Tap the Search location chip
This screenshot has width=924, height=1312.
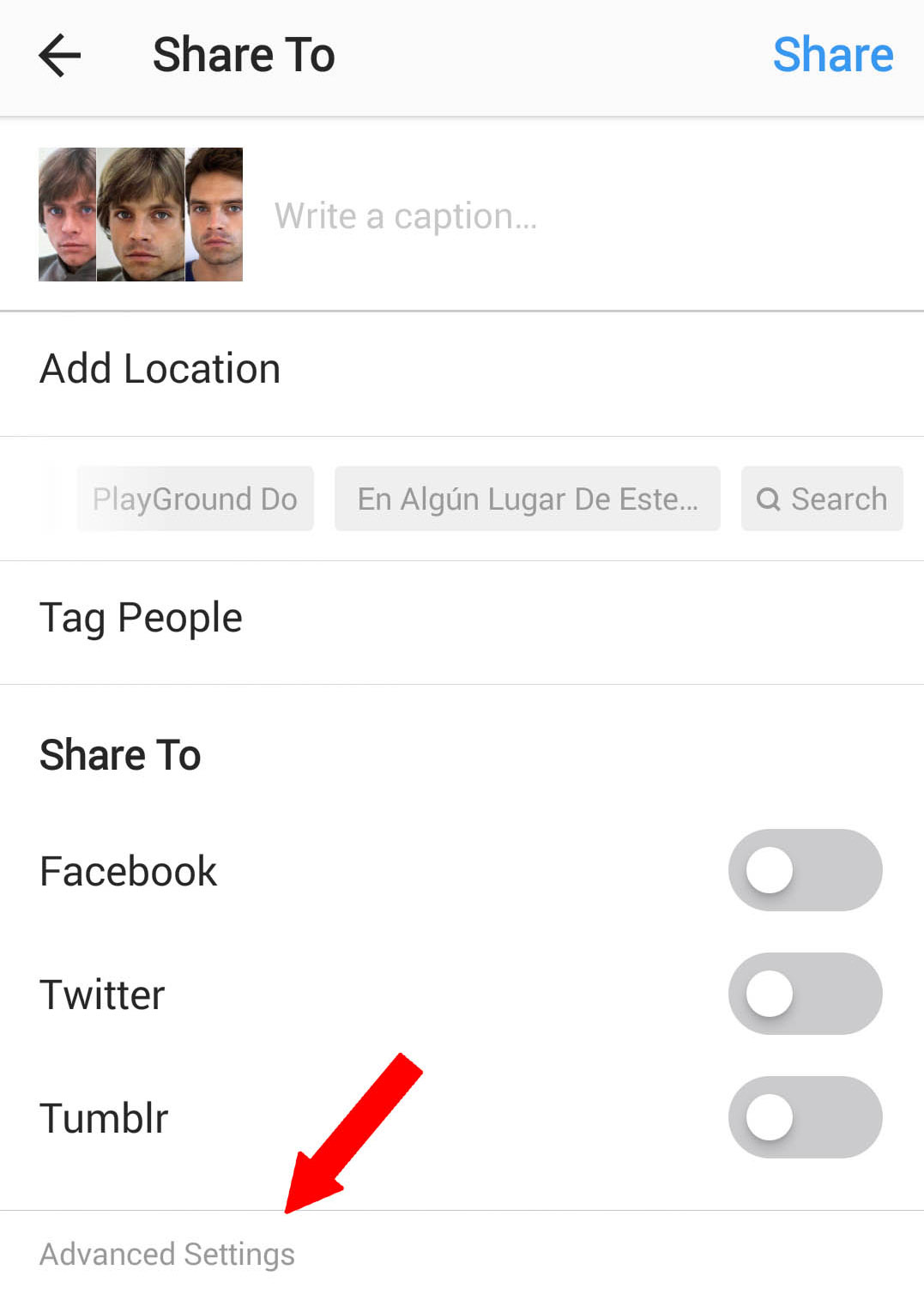tap(821, 499)
